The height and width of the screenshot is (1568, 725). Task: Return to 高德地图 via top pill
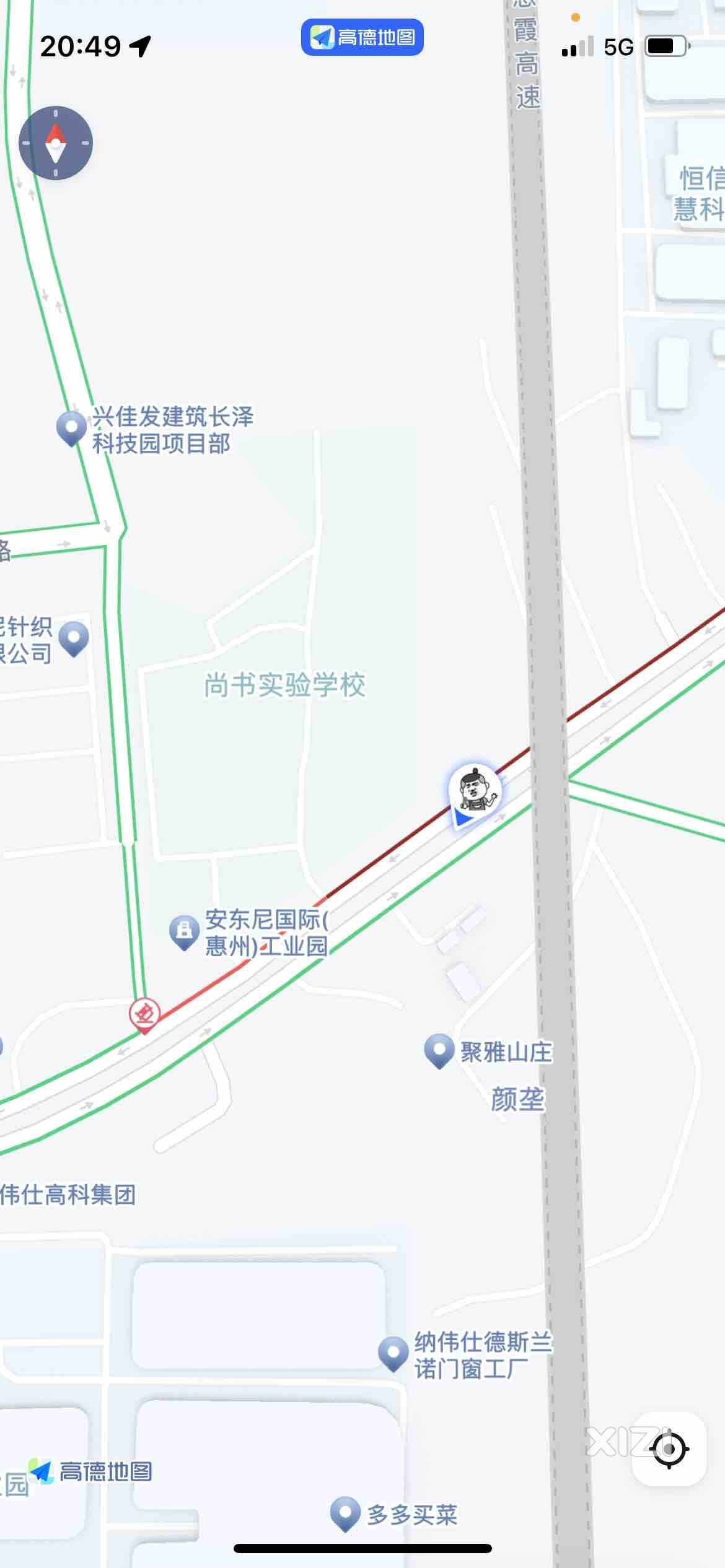(362, 37)
